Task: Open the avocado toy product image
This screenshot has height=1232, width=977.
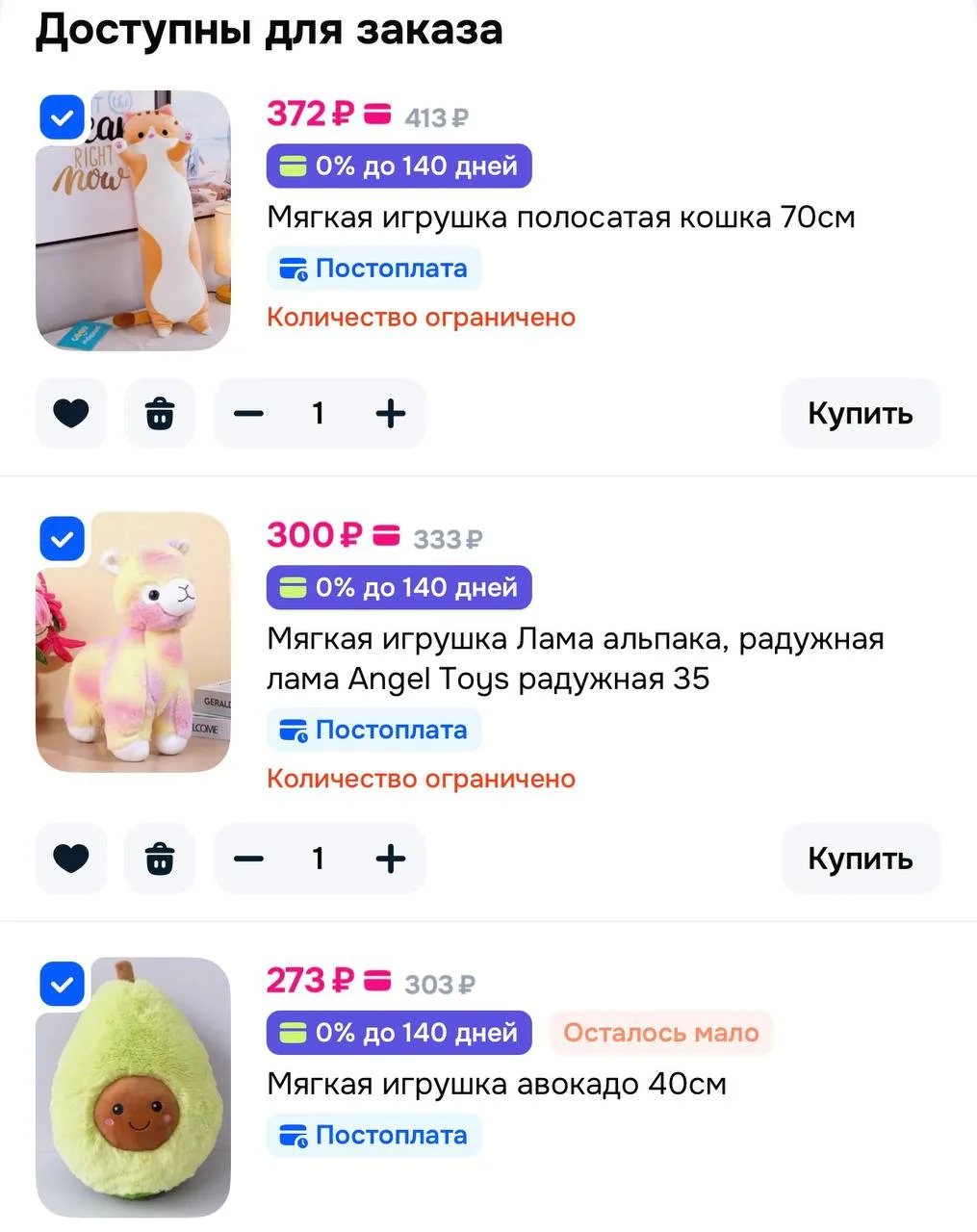Action: click(134, 1088)
